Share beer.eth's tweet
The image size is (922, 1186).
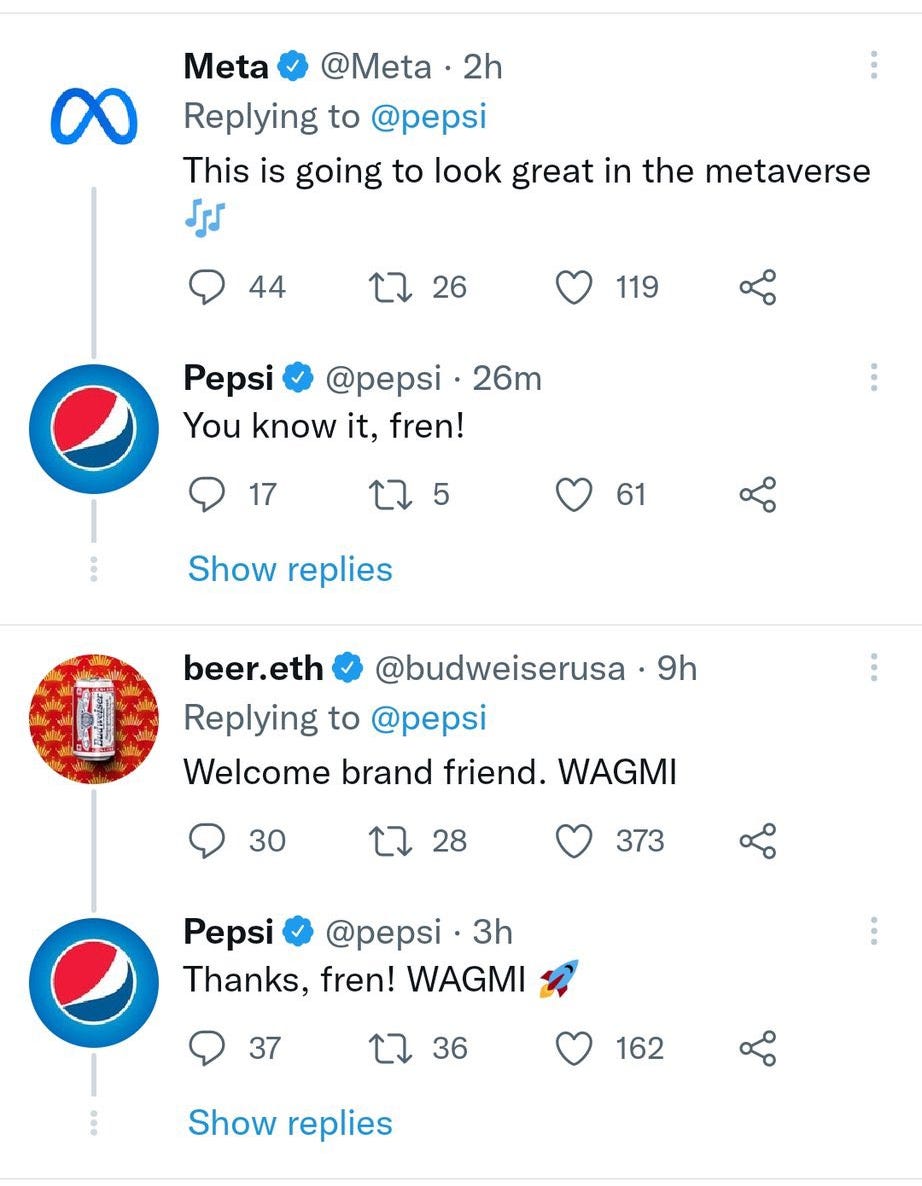click(x=757, y=840)
